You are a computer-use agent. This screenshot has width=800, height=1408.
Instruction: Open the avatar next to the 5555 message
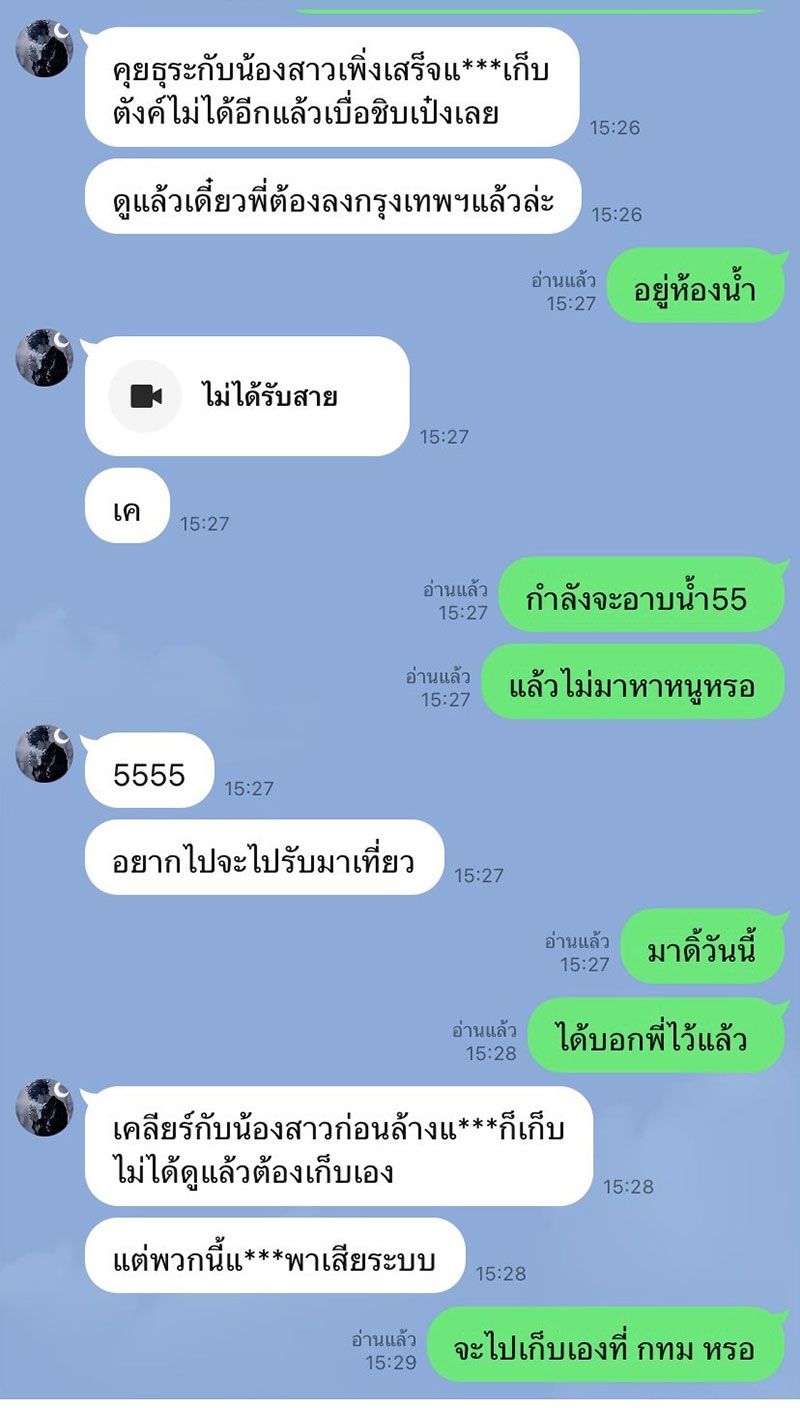(x=44, y=752)
